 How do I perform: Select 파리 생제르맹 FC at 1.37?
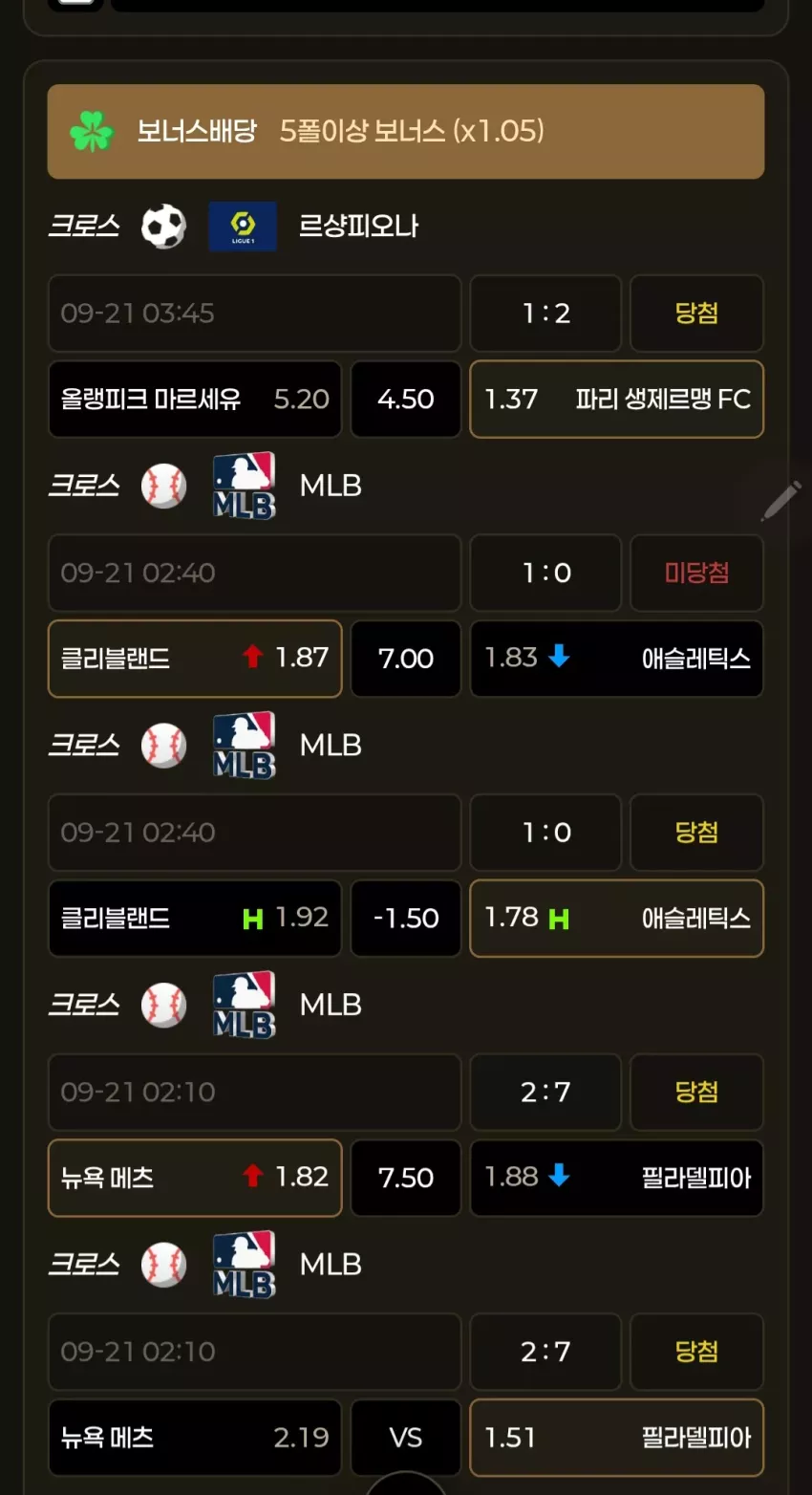coord(617,399)
